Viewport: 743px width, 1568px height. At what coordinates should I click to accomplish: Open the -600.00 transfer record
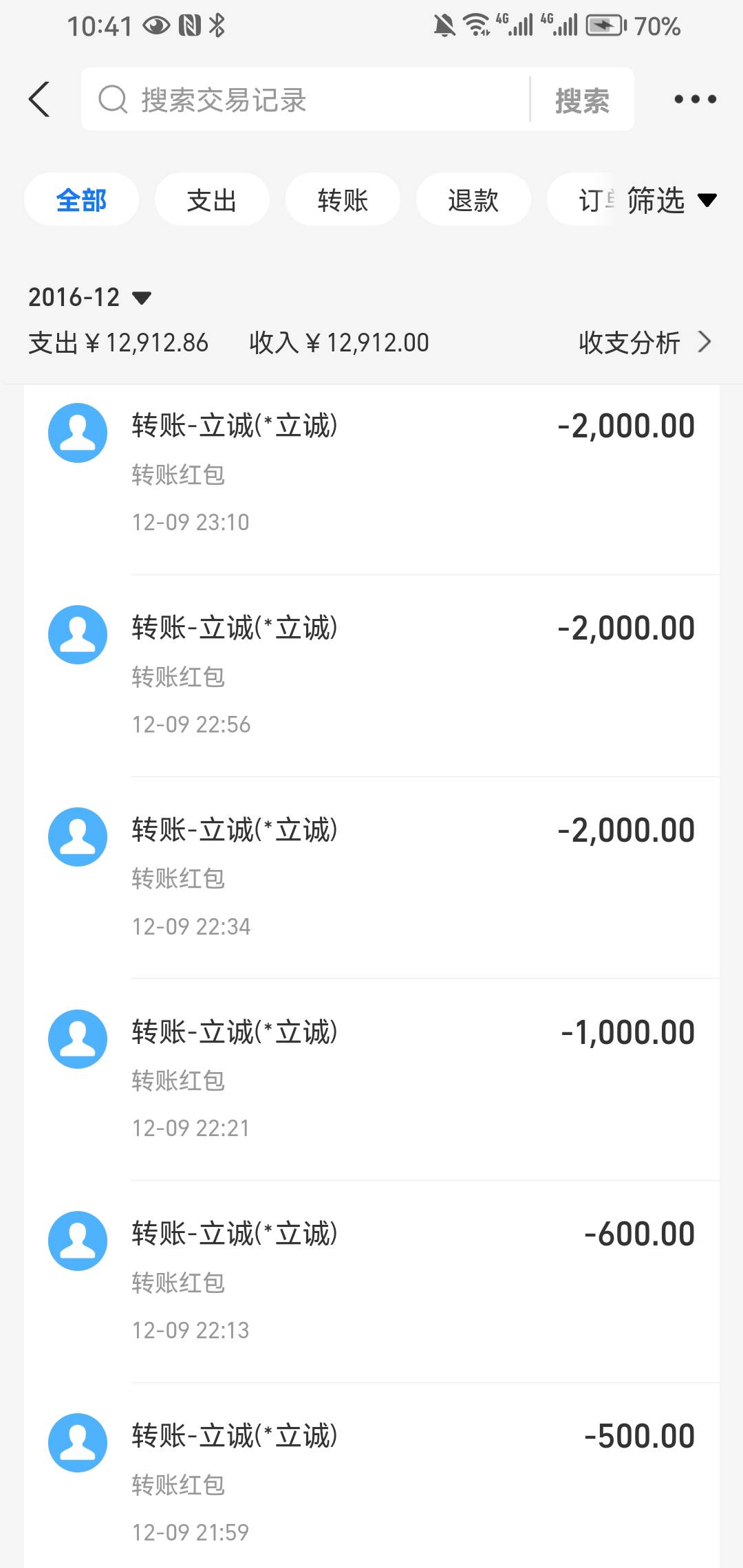pyautogui.click(x=371, y=1282)
